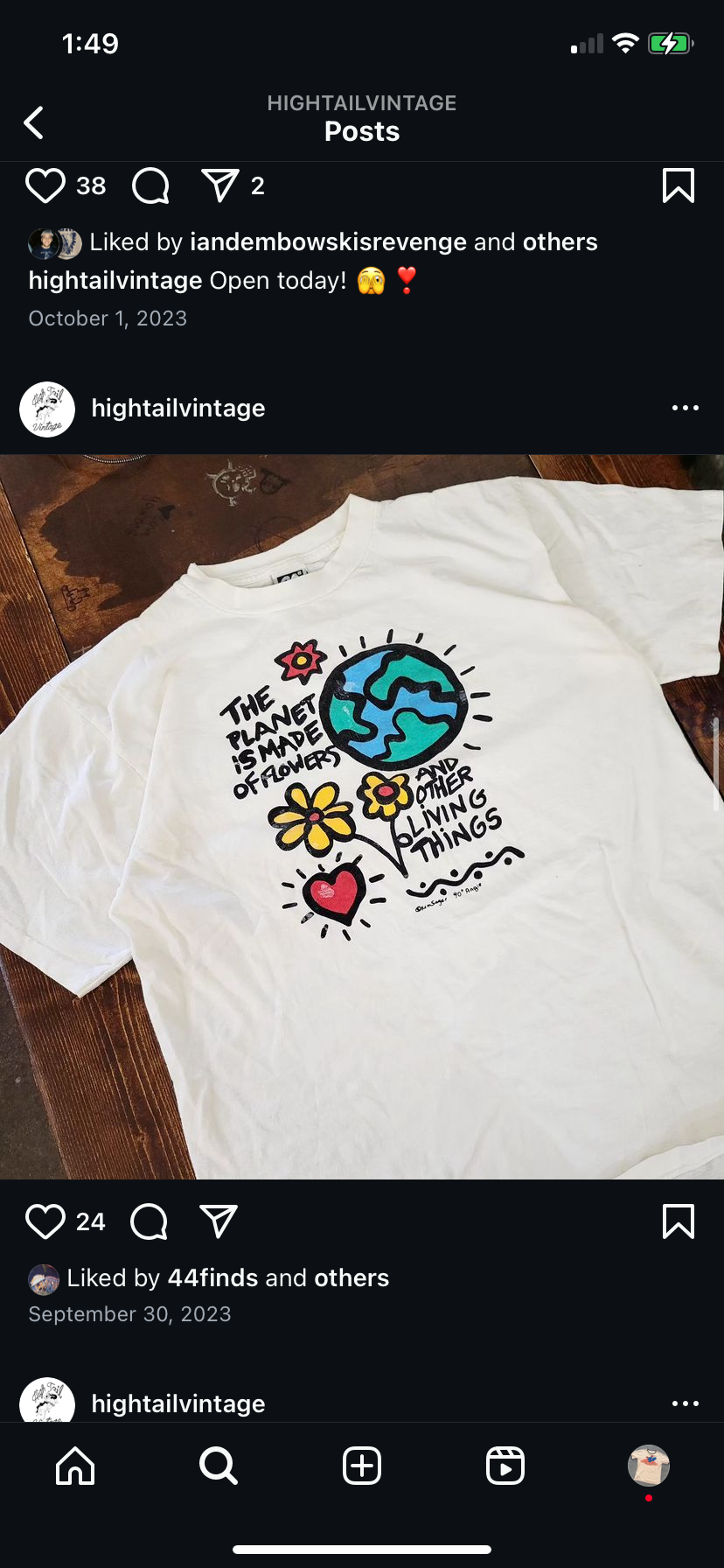Switch to the Search tab

point(218,1466)
